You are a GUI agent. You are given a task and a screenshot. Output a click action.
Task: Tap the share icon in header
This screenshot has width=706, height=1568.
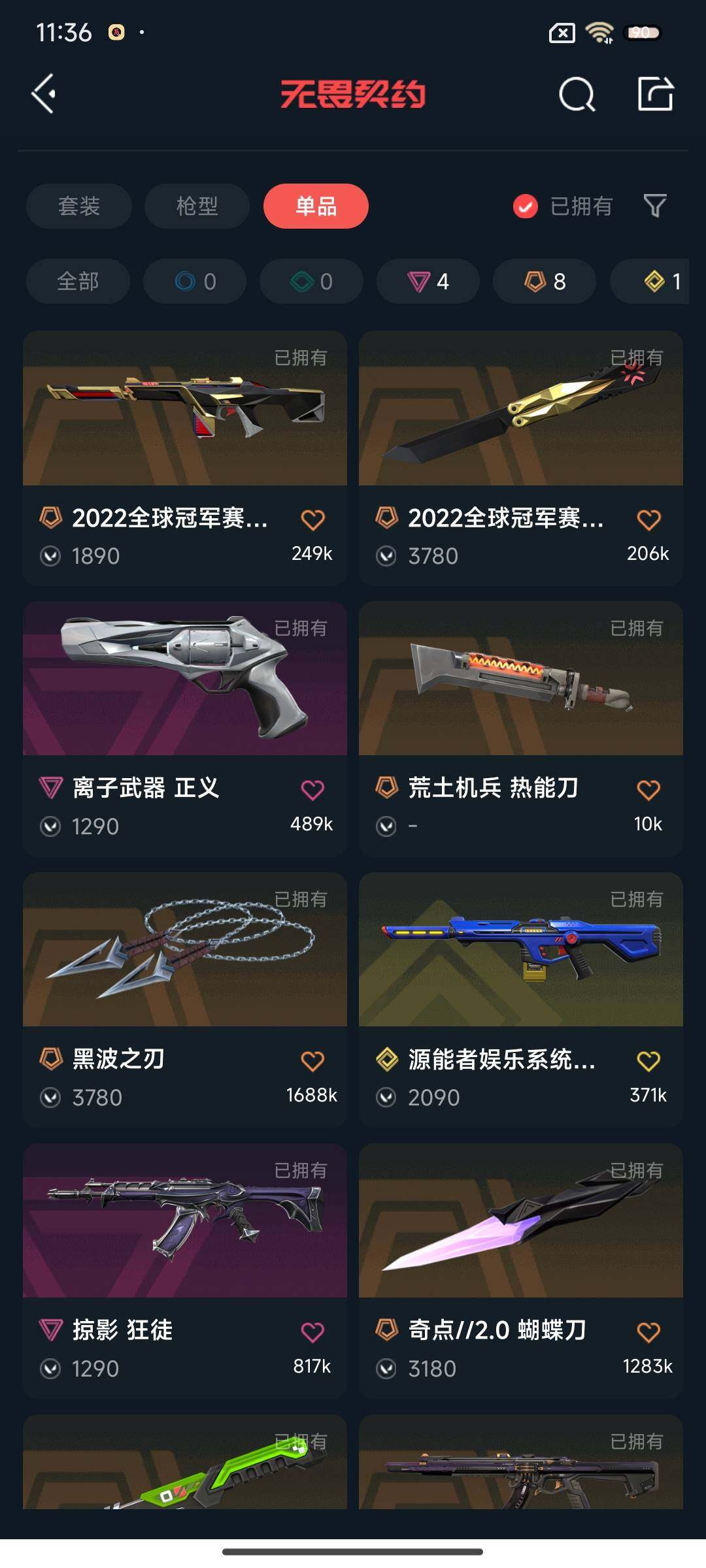pos(656,94)
